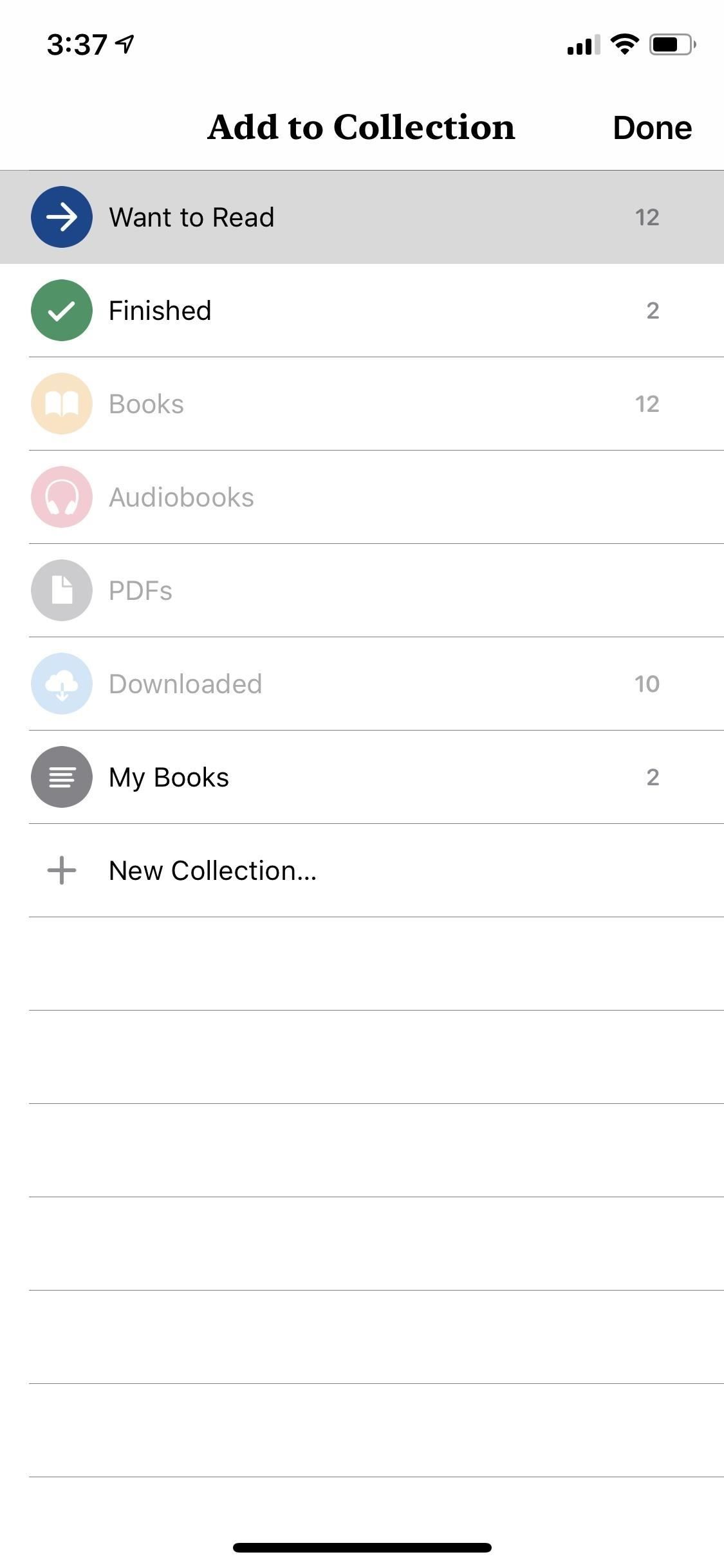Open the Add to Collection header area
The height and width of the screenshot is (1568, 724).
click(360, 127)
